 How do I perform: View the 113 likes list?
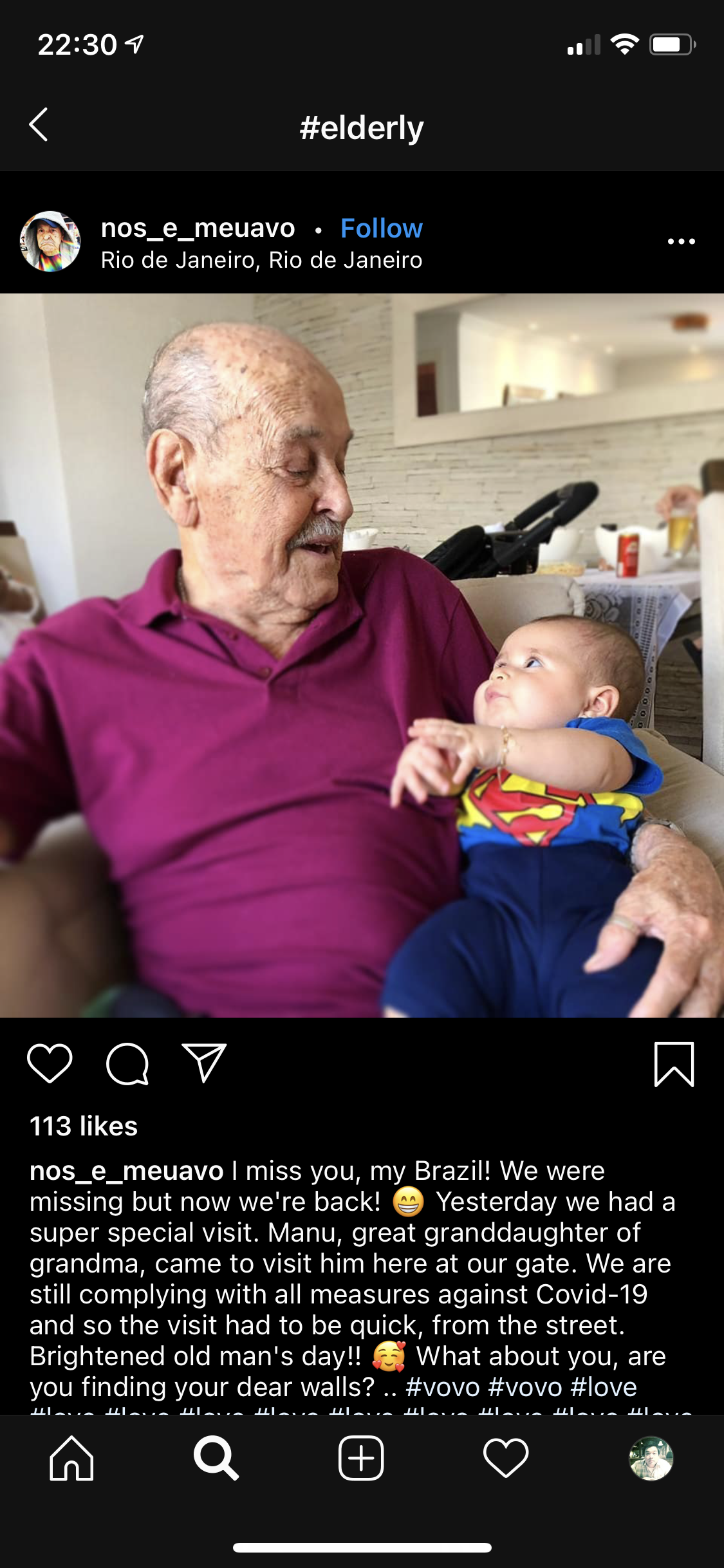tap(84, 1126)
